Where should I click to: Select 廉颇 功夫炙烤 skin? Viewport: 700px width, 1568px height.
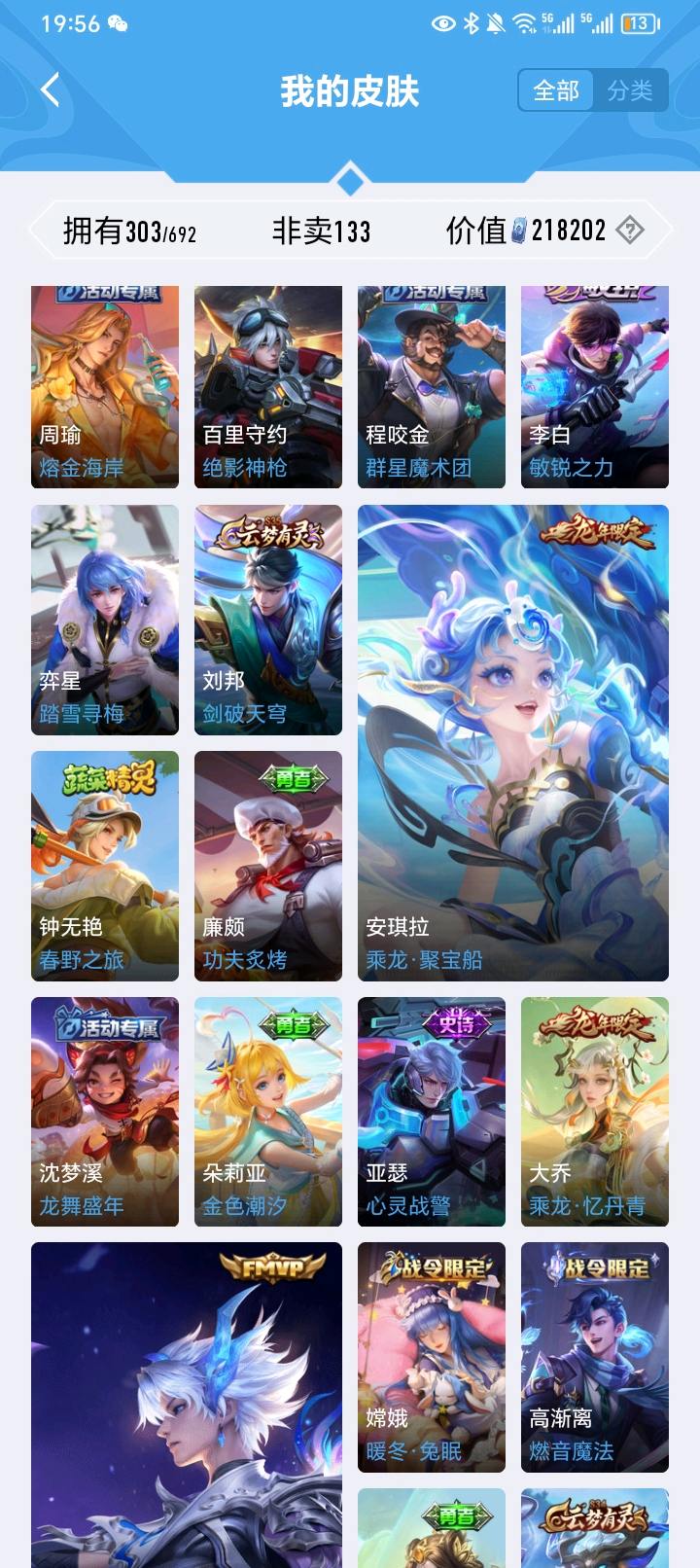coord(268,866)
